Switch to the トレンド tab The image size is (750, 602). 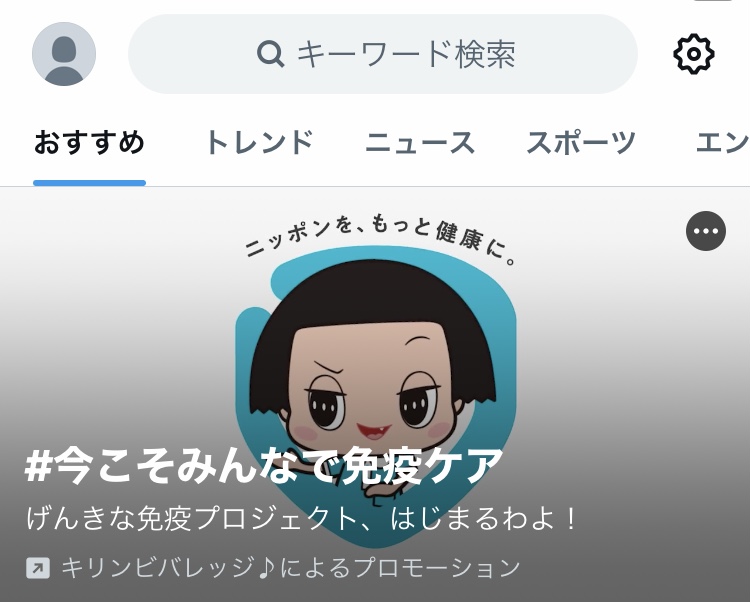tap(258, 143)
